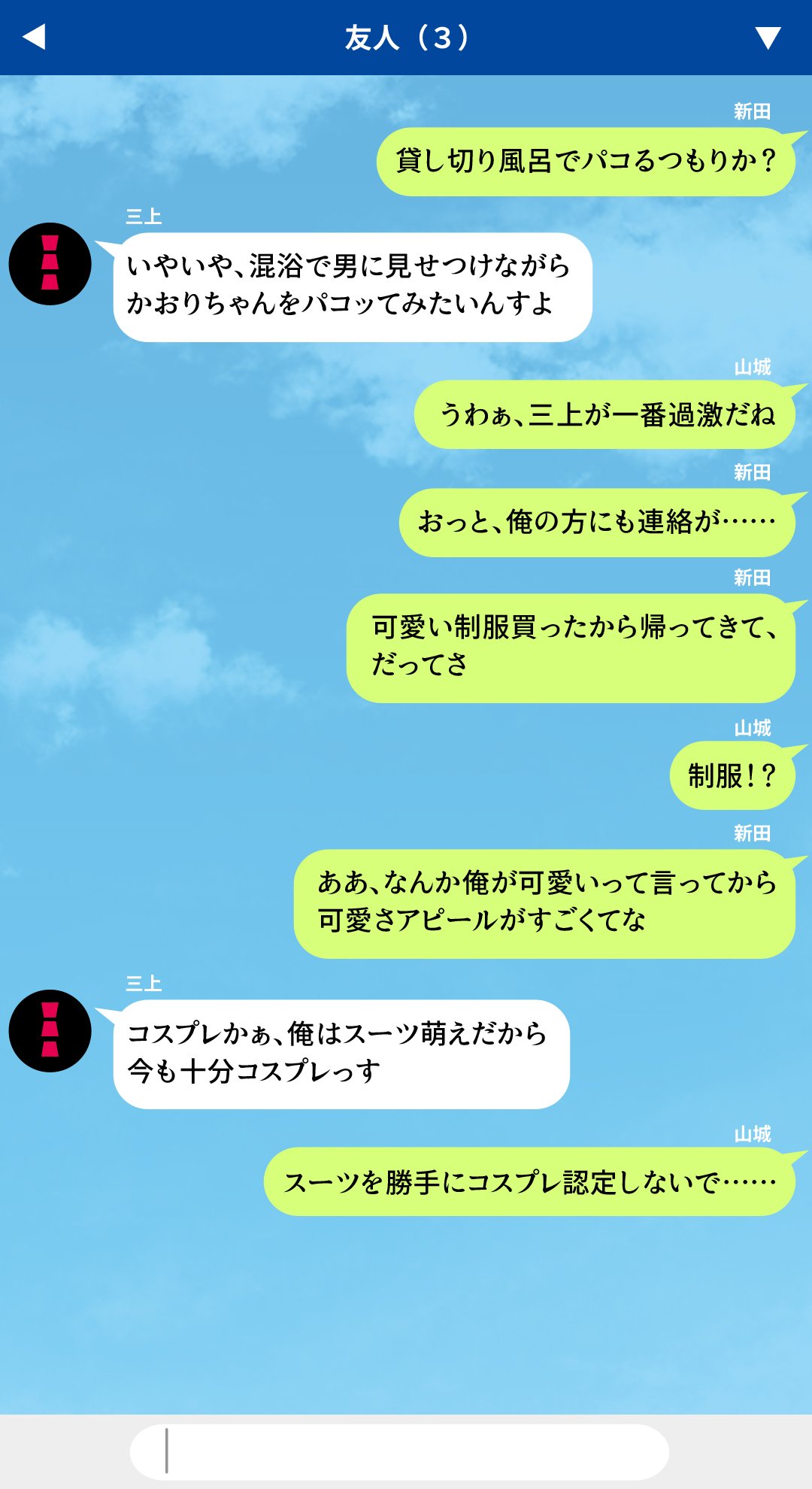This screenshot has width=812, height=1489.
Task: Open 三上's avatar beside the 混浴 message
Action: coord(50,264)
